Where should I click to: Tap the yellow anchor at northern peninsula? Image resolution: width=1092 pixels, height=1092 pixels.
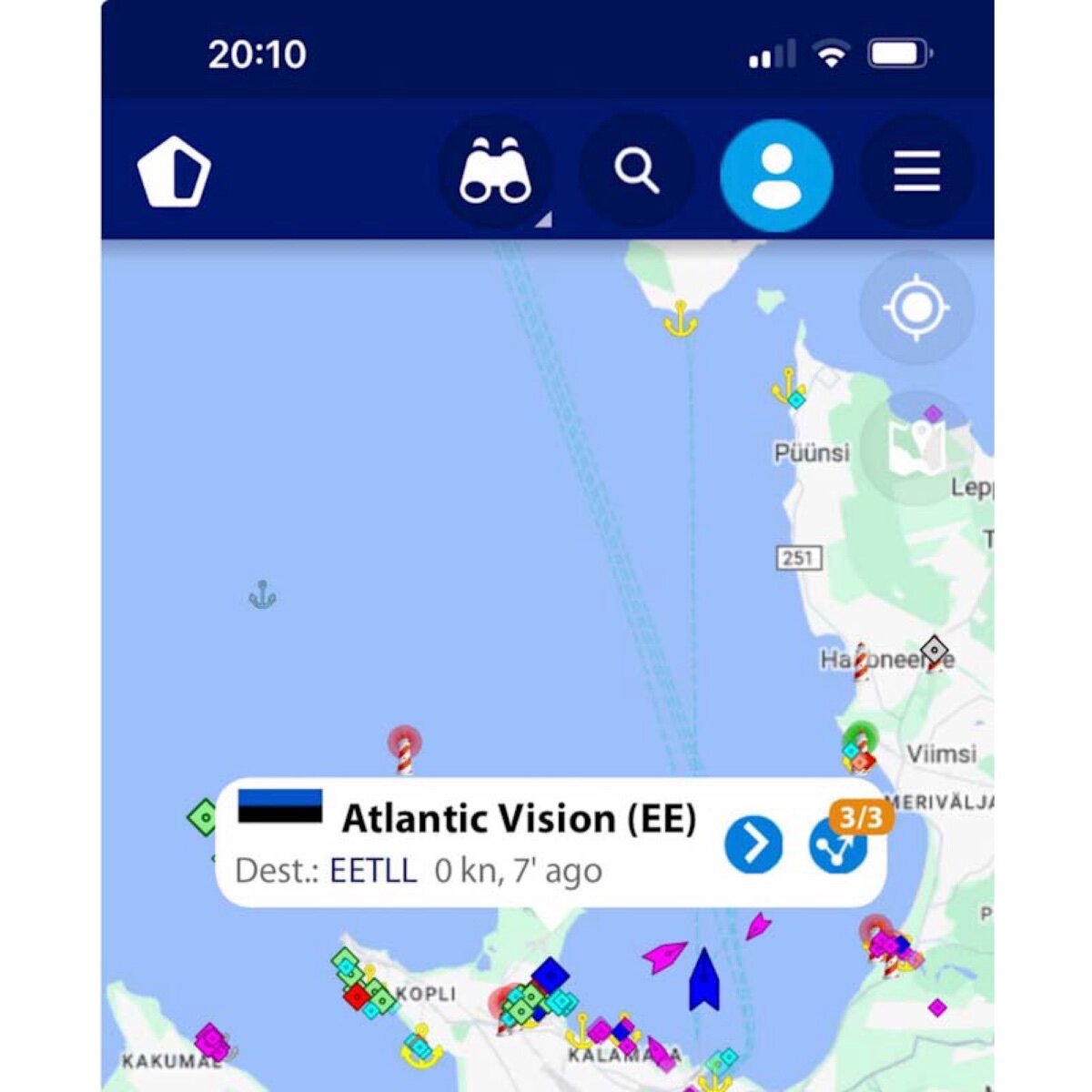coord(680,319)
